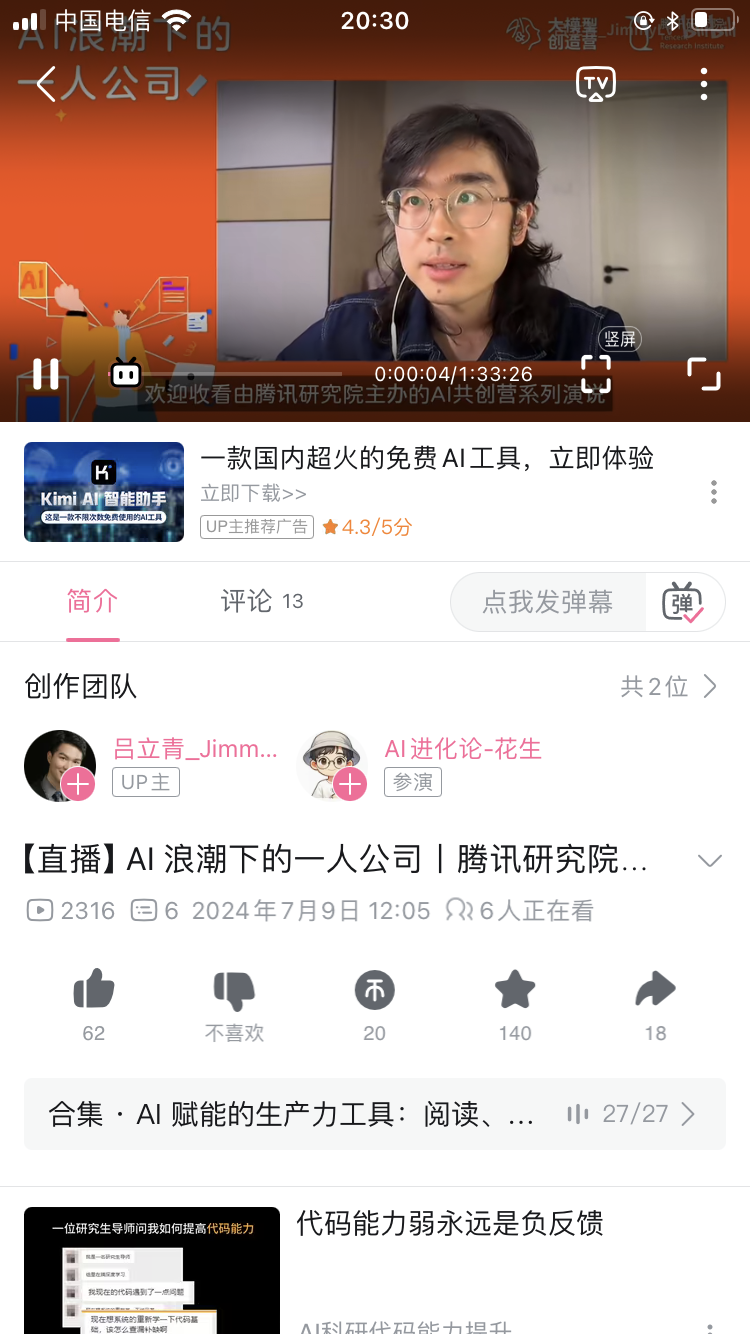Switch to the 评论 tab
The height and width of the screenshot is (1334, 750).
[x=261, y=601]
